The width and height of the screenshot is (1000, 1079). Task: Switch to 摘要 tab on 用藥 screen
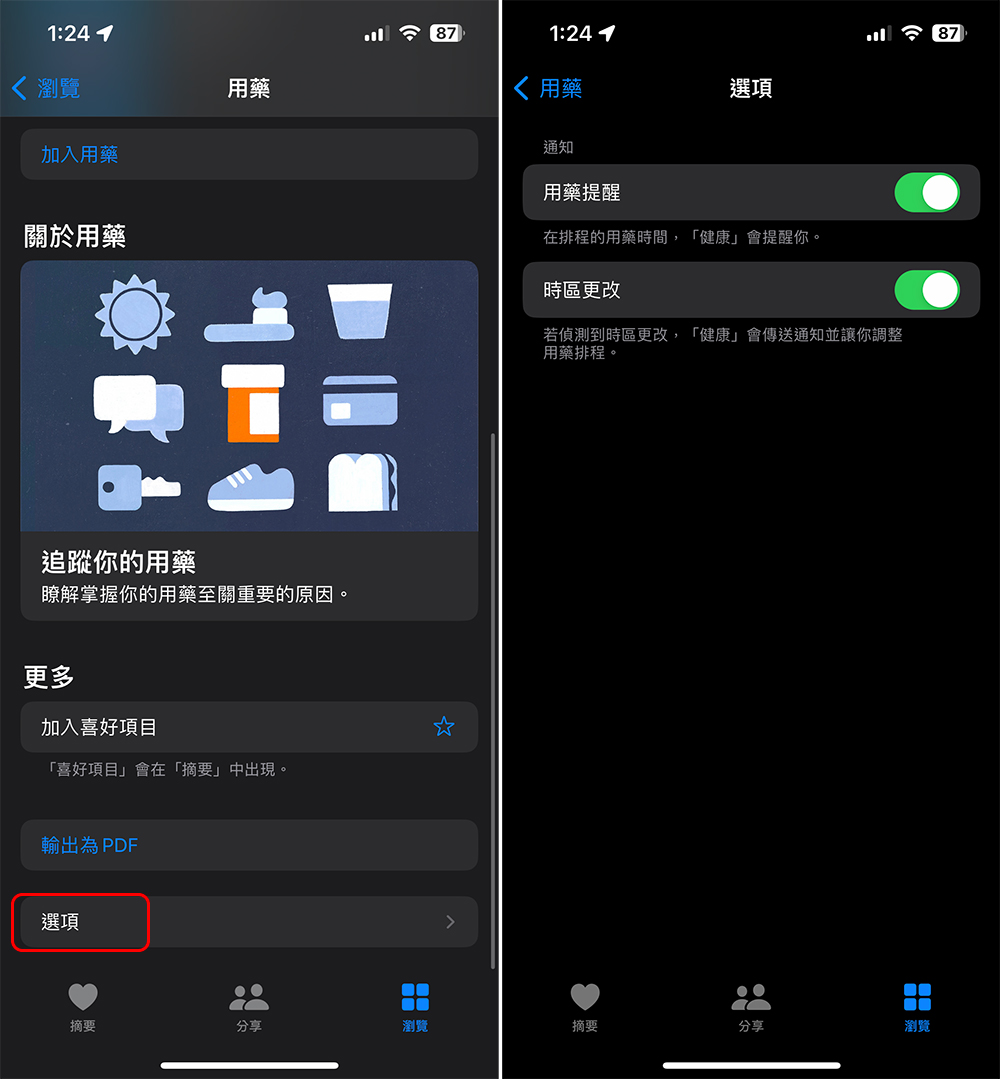pos(83,1005)
